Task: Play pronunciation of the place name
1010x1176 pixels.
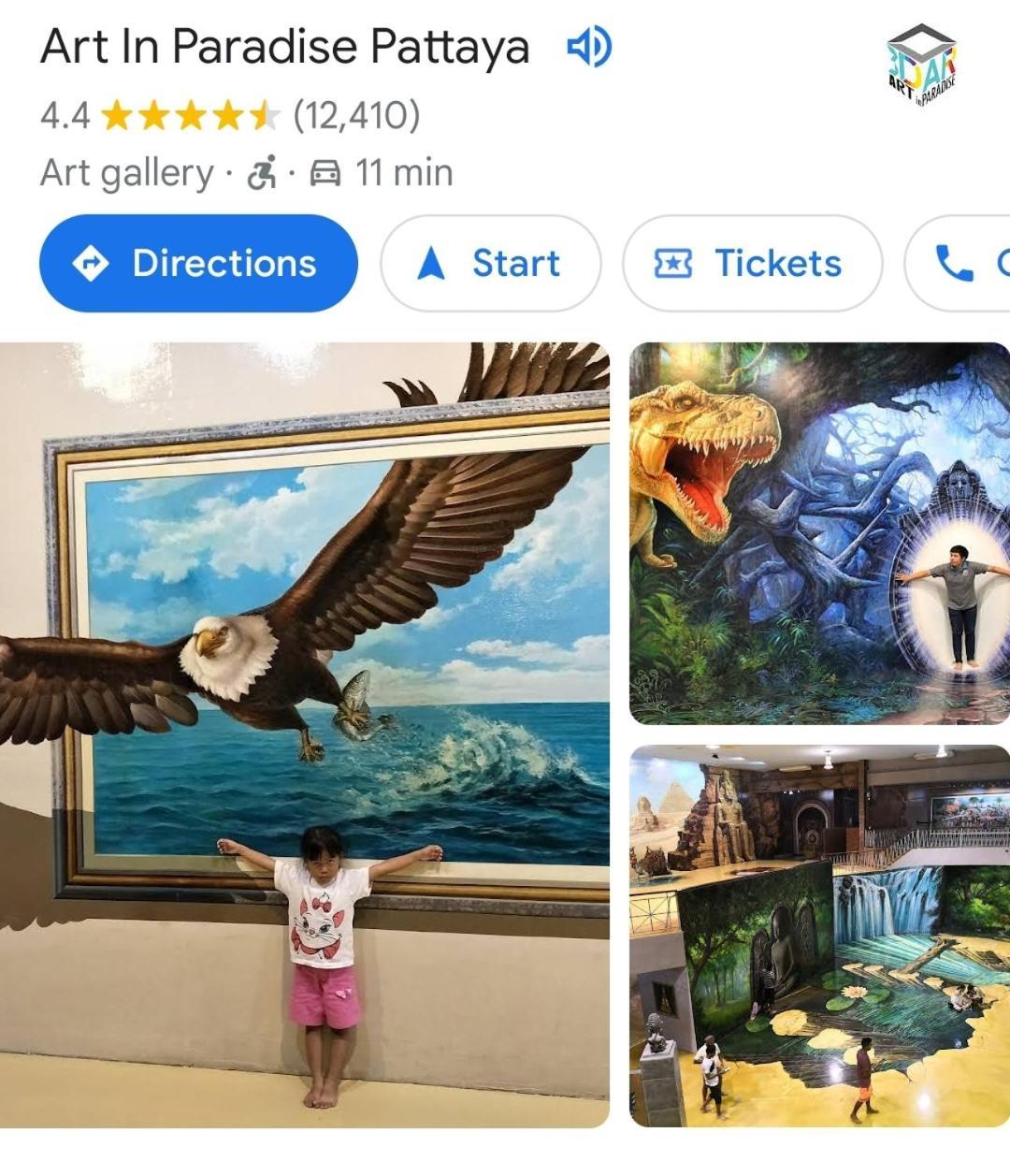Action: [x=589, y=47]
